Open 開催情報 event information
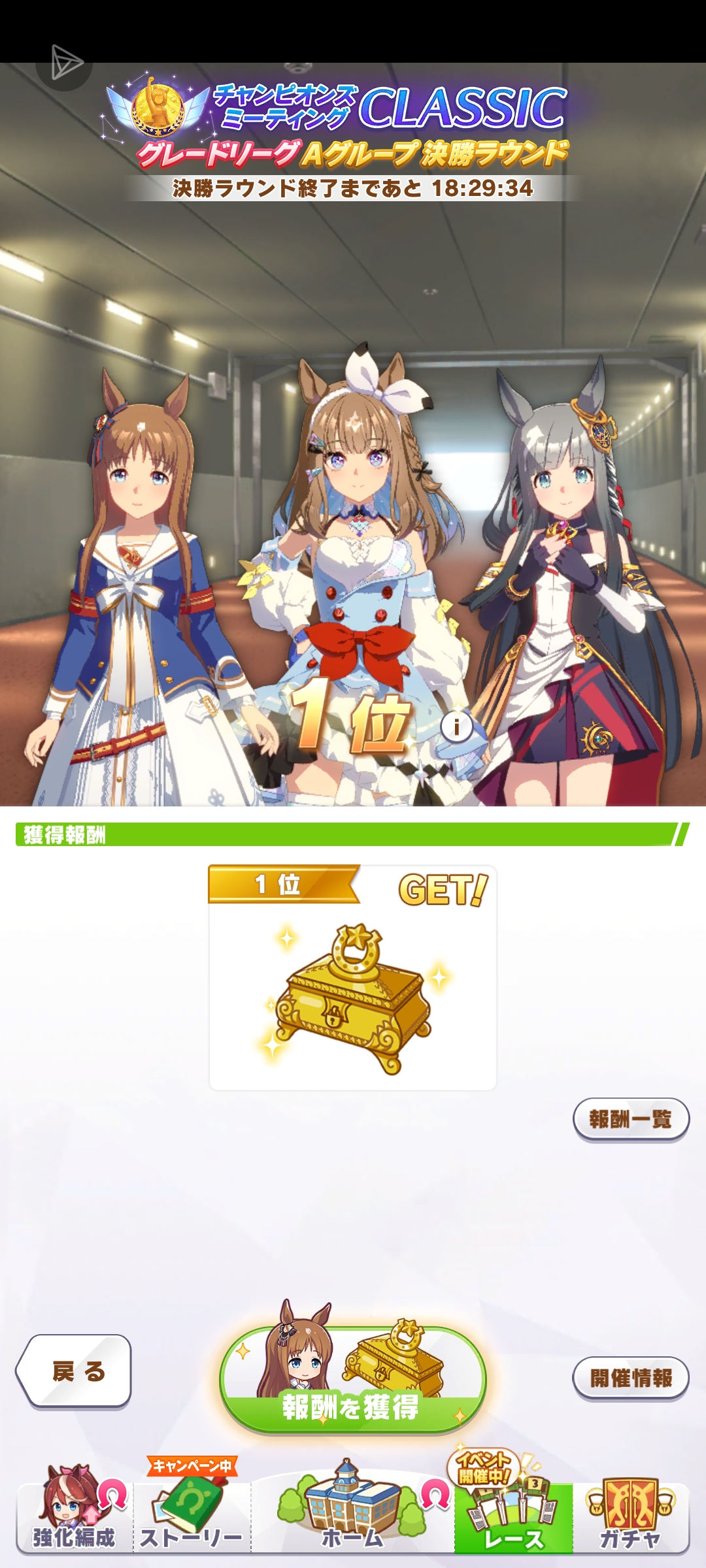 point(630,1378)
